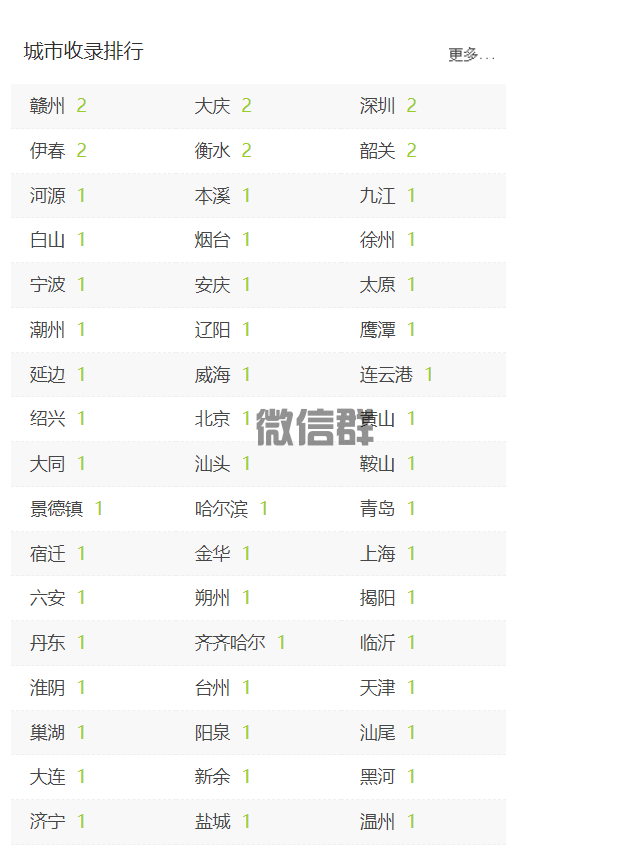View the 伊春 city page
The width and height of the screenshot is (626, 855).
47,151
